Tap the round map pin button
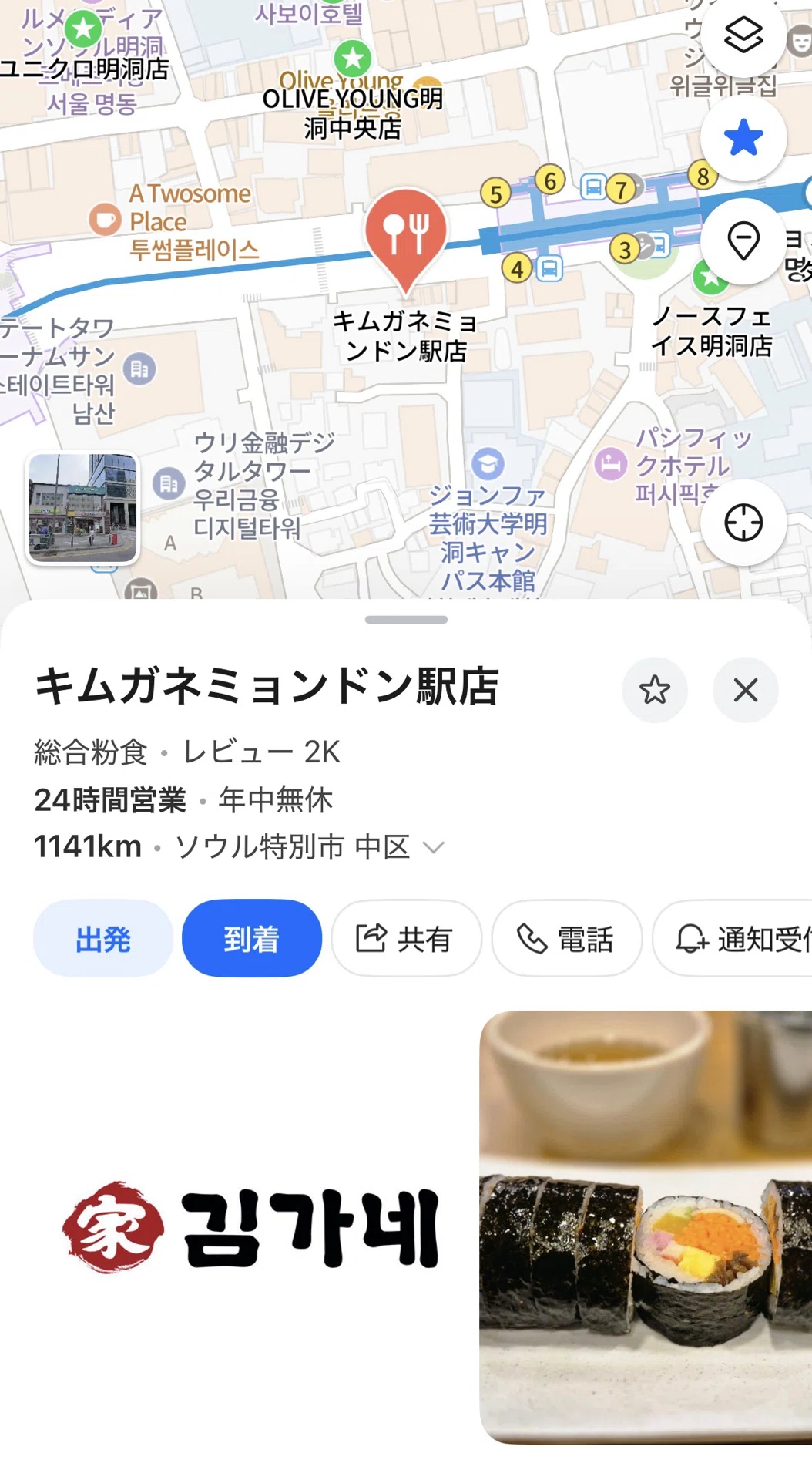The width and height of the screenshot is (812, 1480). tap(743, 240)
